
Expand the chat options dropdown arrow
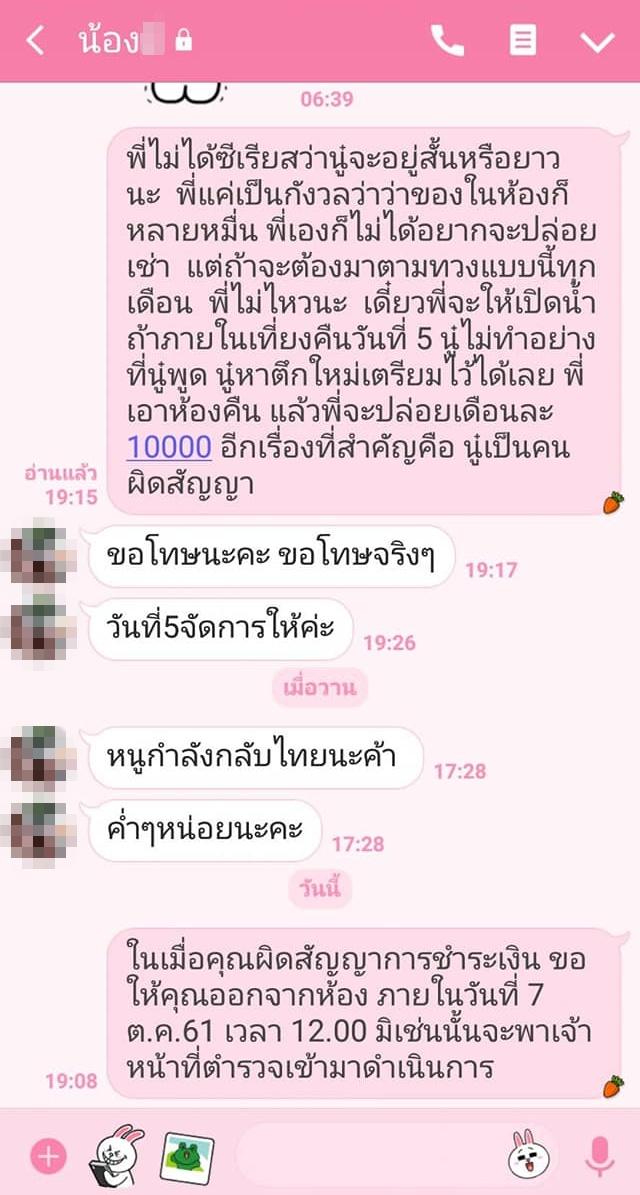coord(597,41)
